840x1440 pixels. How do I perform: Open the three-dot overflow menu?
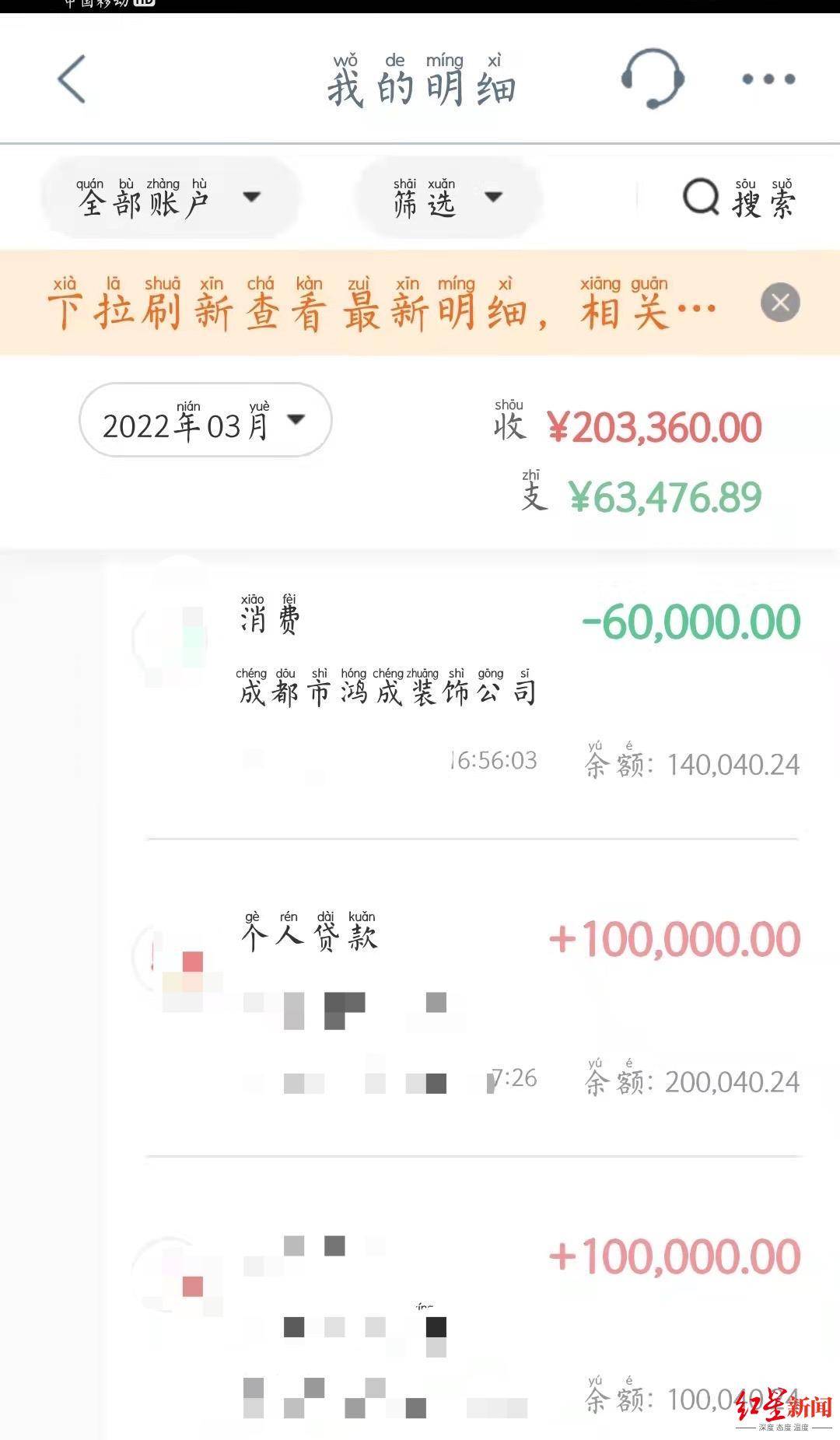tap(768, 79)
